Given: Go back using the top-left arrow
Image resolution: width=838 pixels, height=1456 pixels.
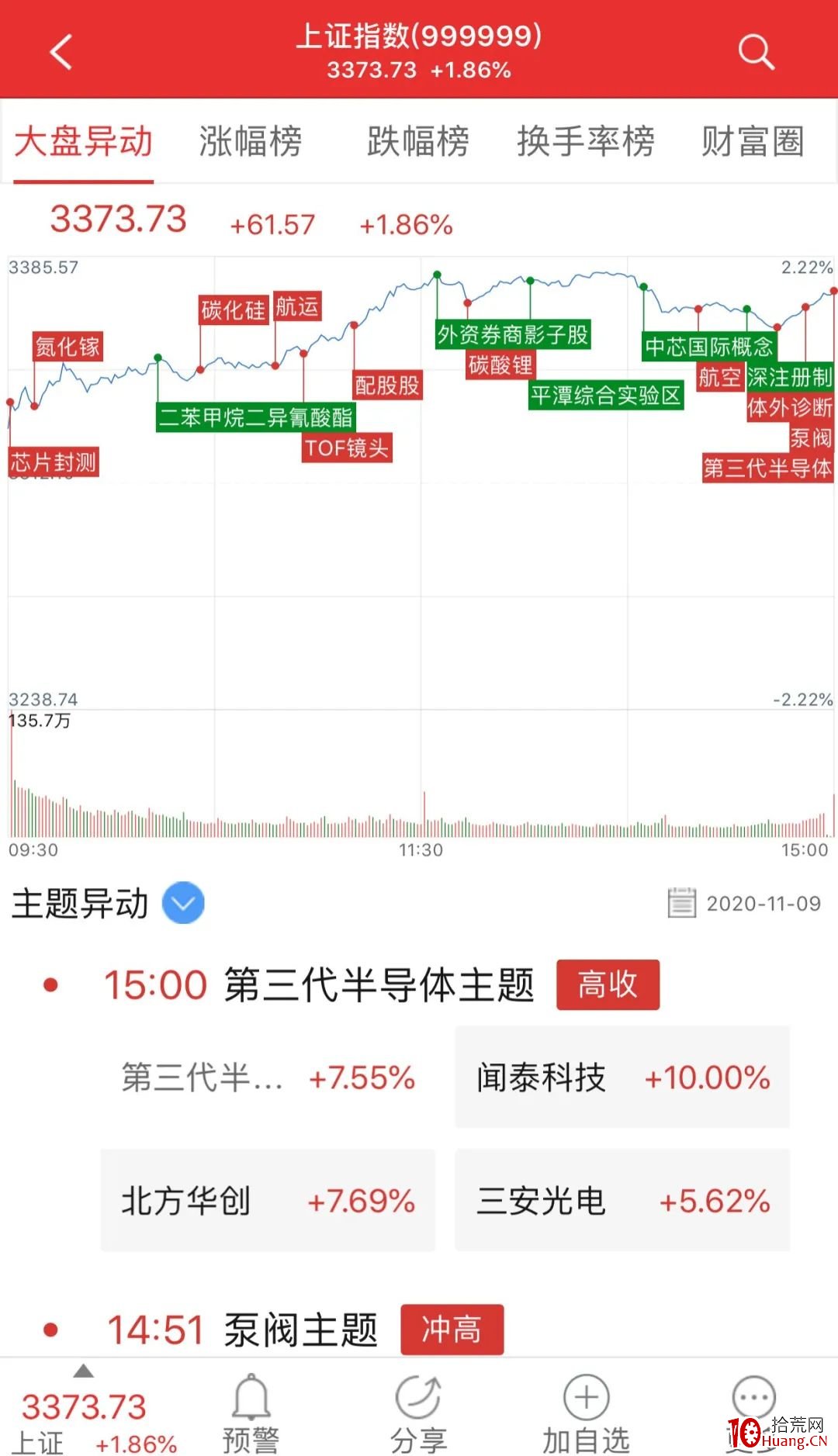Looking at the screenshot, I should point(61,52).
